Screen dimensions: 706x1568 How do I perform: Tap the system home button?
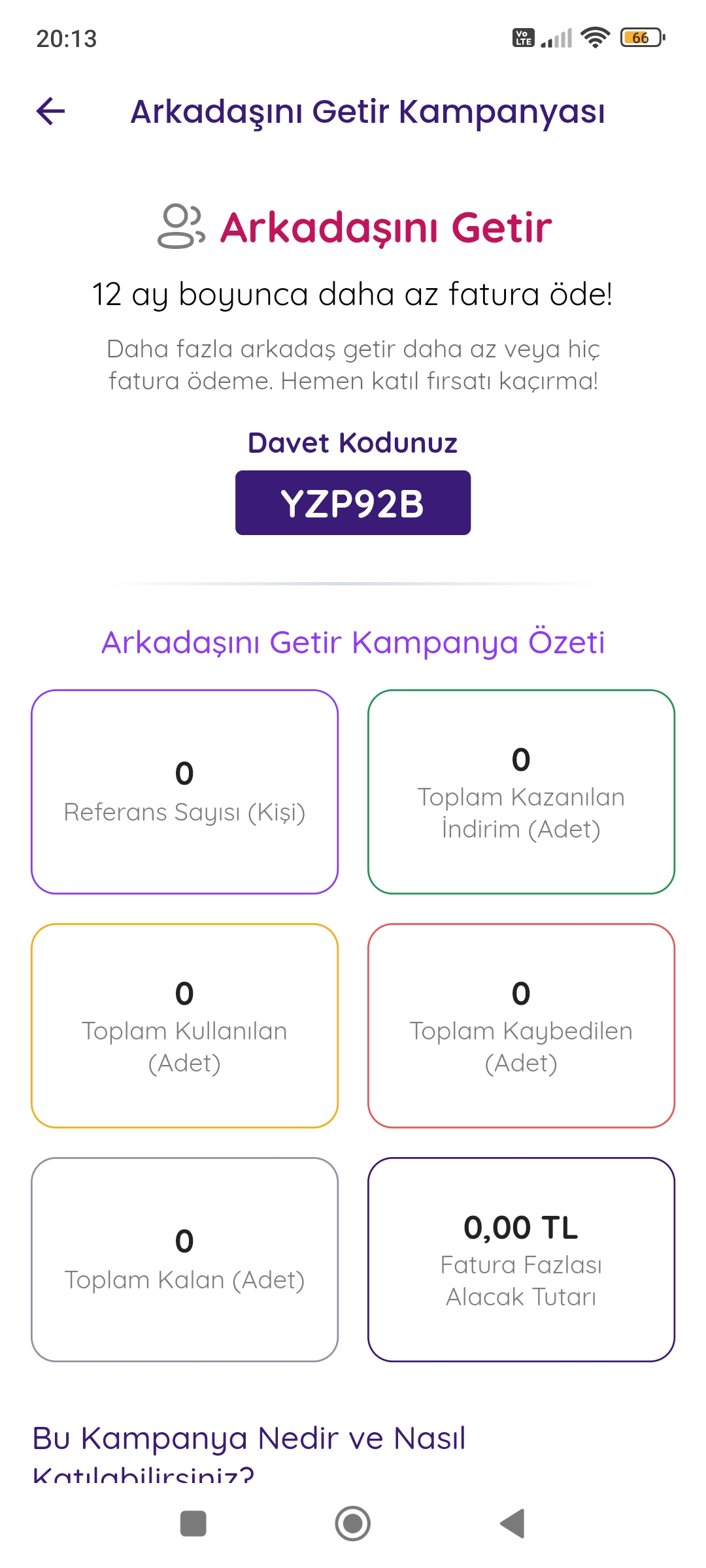point(353,1524)
